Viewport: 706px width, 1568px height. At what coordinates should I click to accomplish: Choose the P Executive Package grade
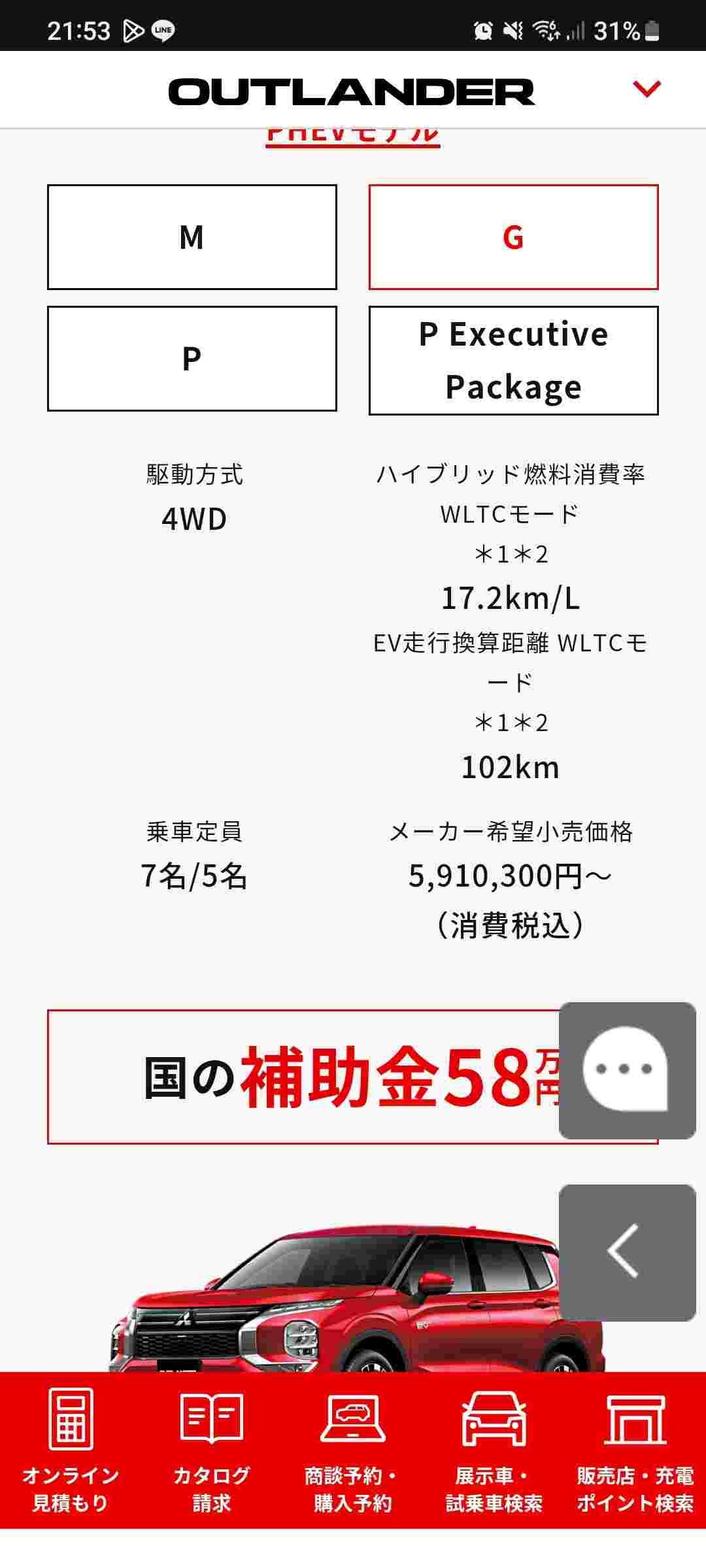[x=513, y=360]
